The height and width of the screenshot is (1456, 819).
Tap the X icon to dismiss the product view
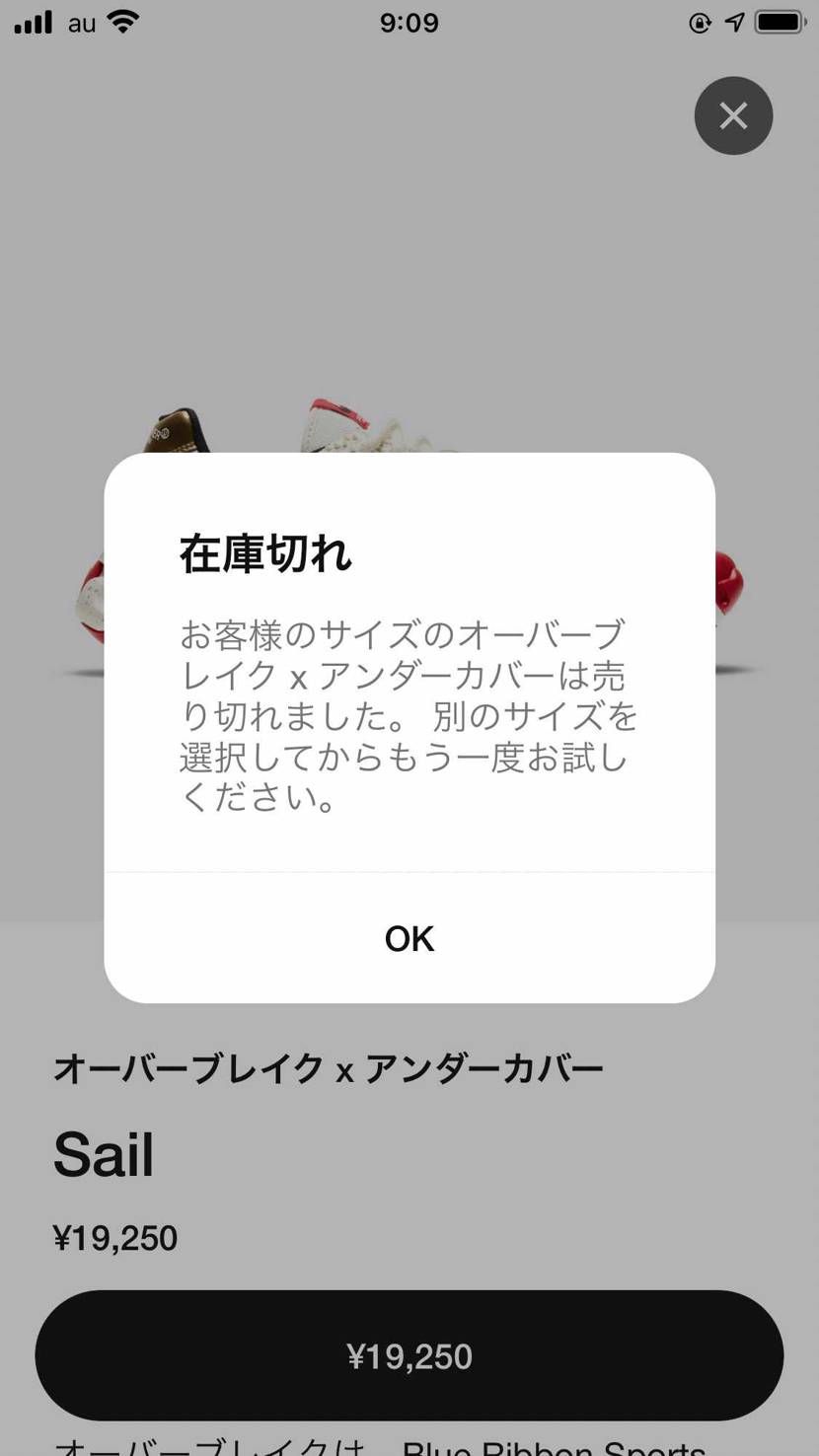coord(733,115)
